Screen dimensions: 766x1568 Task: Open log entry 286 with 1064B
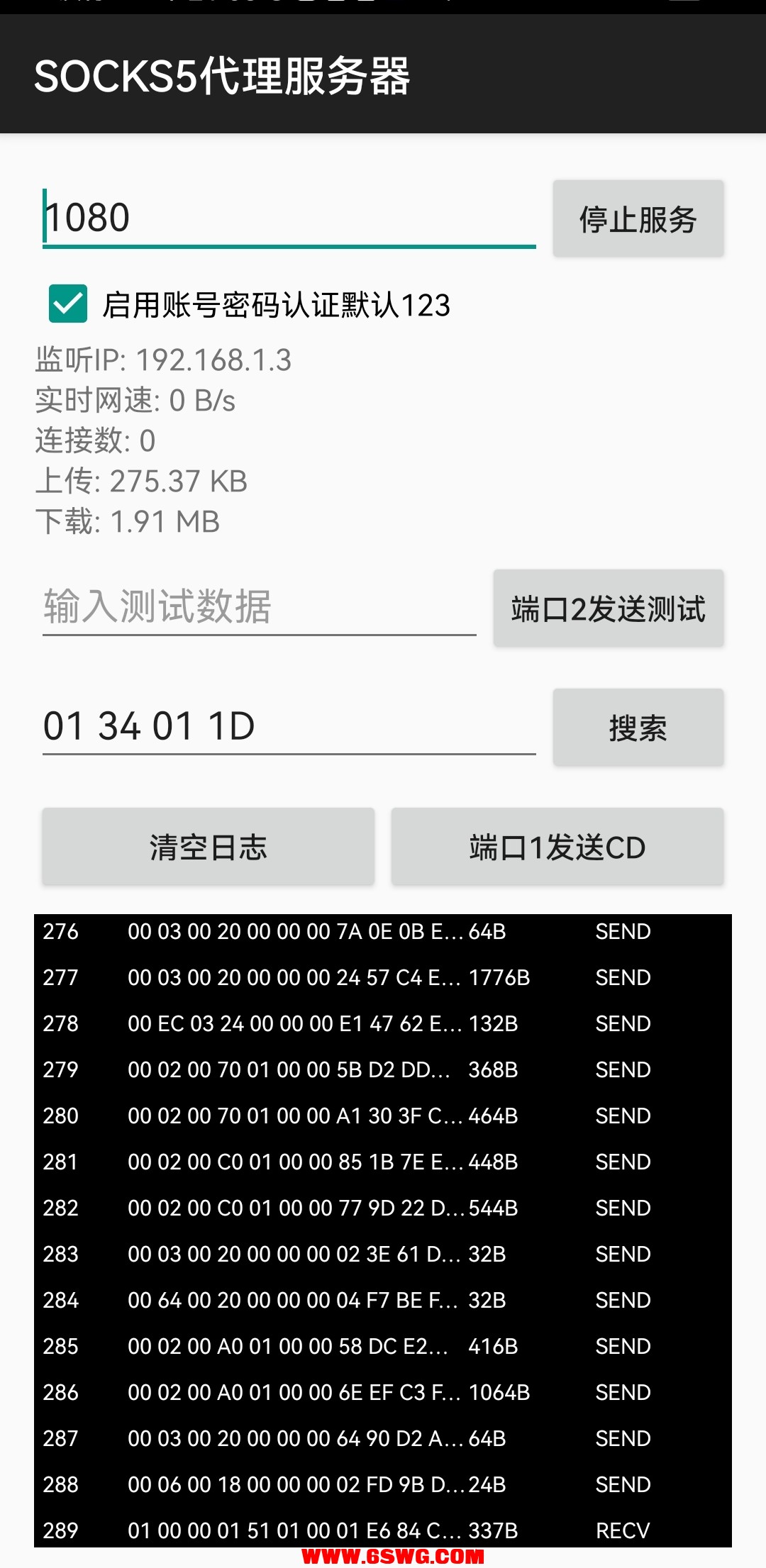coord(383,1392)
